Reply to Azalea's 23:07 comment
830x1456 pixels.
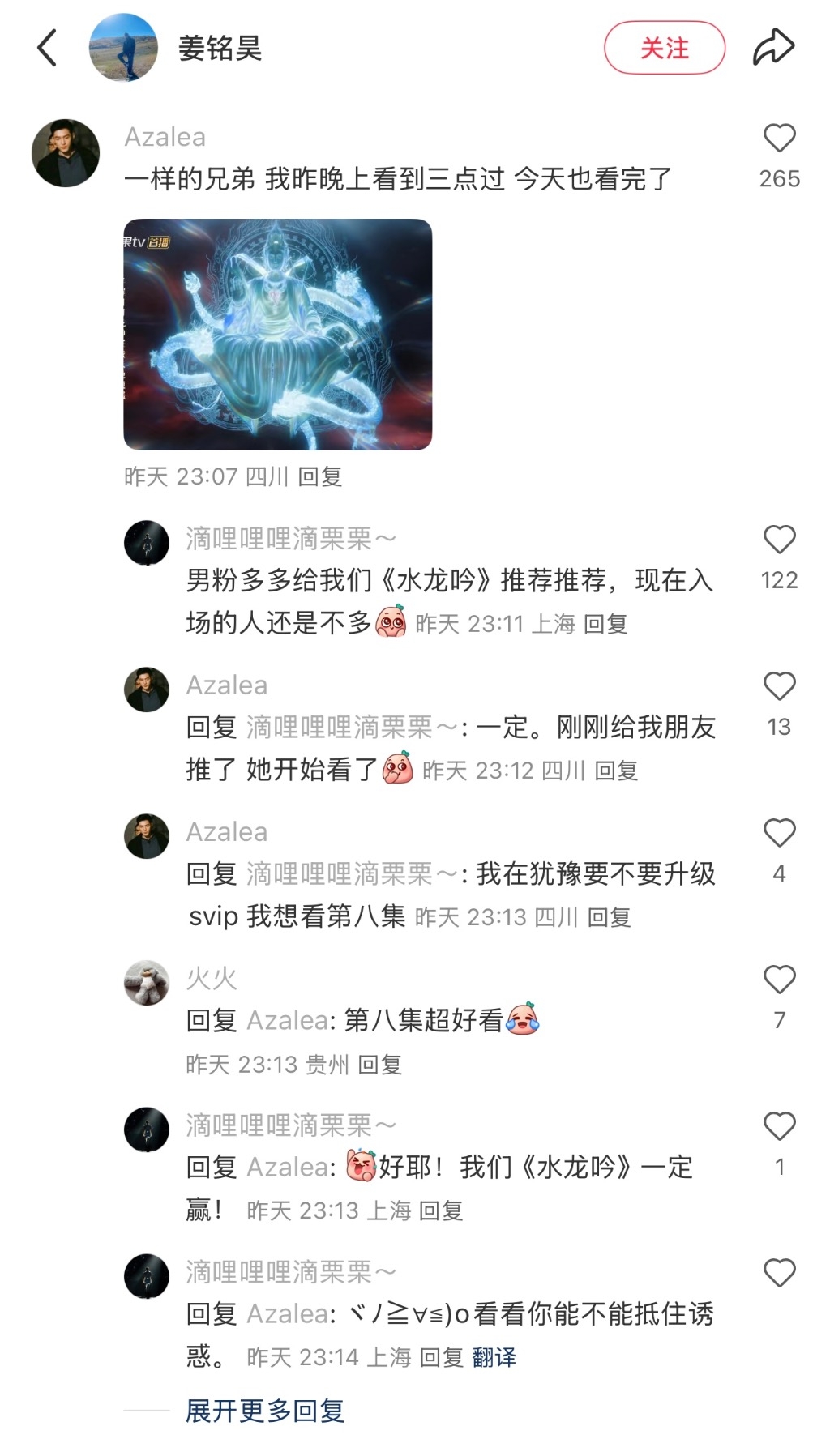pyautogui.click(x=320, y=477)
